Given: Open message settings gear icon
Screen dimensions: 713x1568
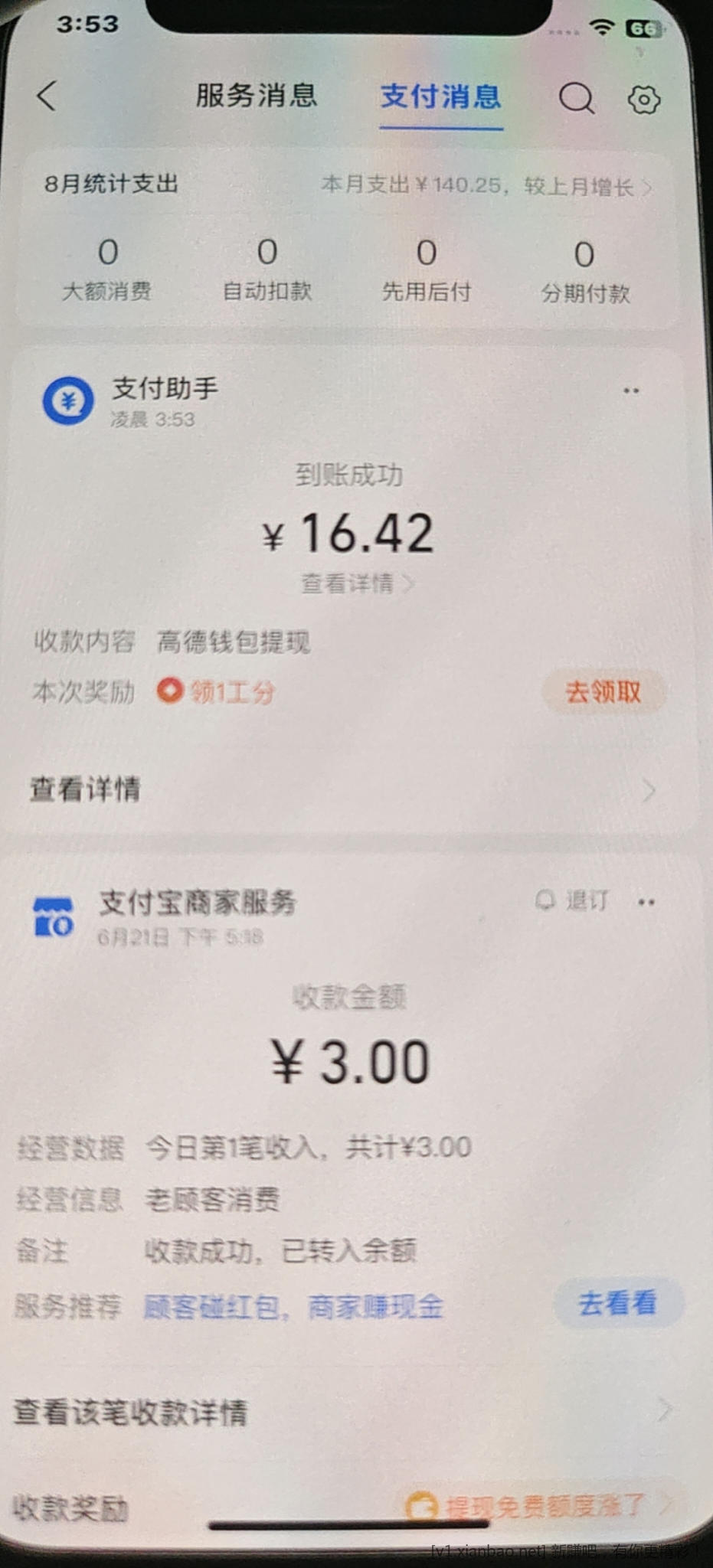Looking at the screenshot, I should tap(643, 100).
